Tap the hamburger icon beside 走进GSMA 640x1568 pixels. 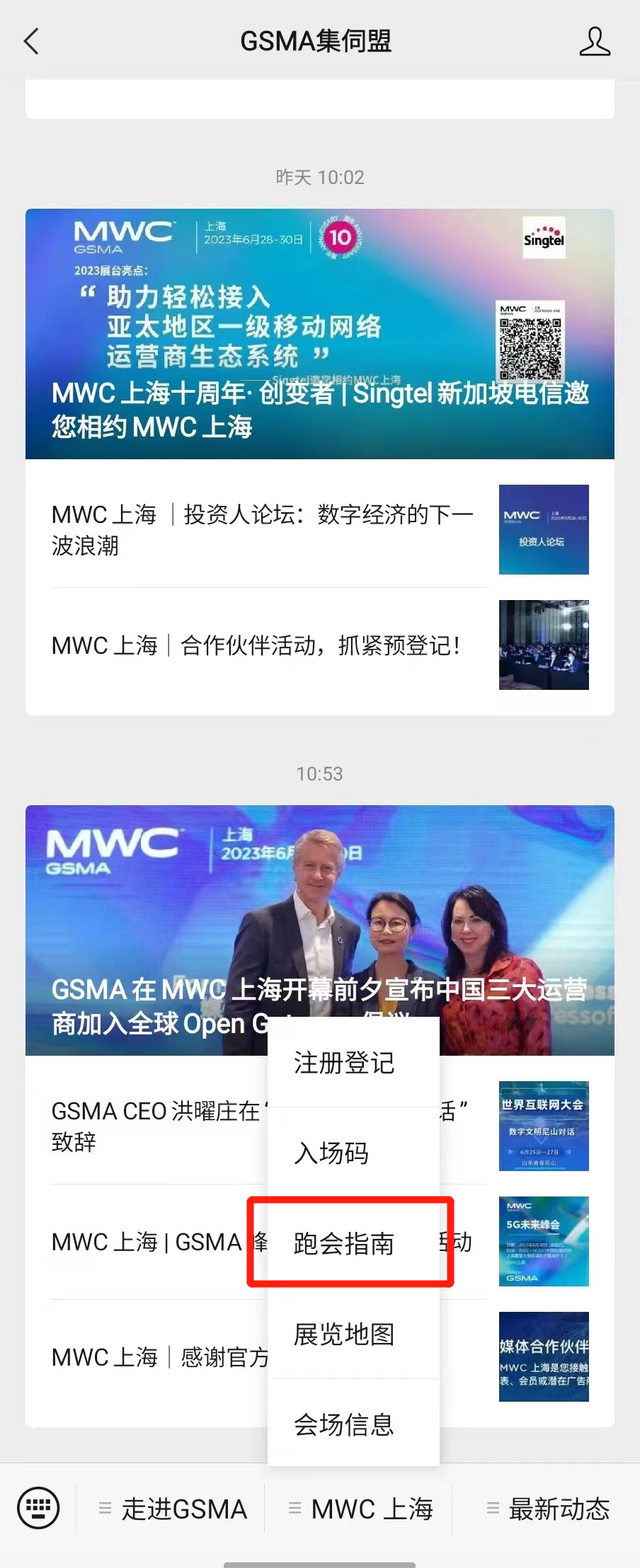point(105,1509)
